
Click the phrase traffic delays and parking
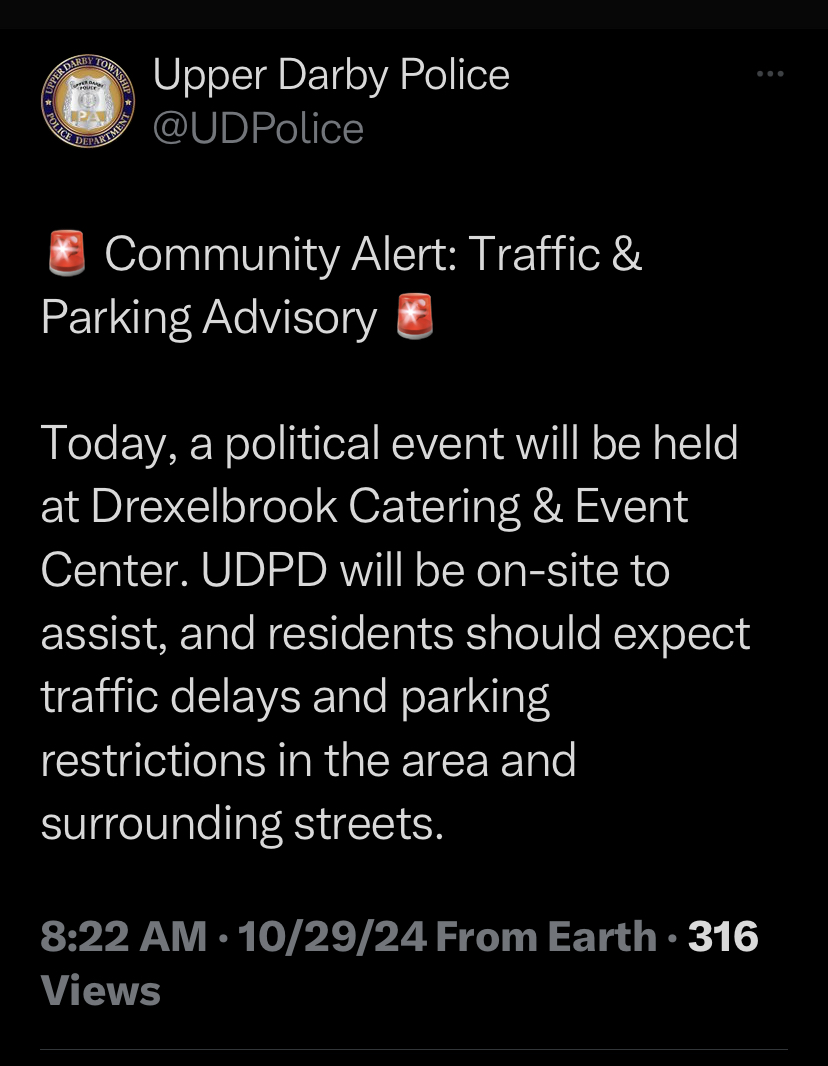tap(295, 695)
